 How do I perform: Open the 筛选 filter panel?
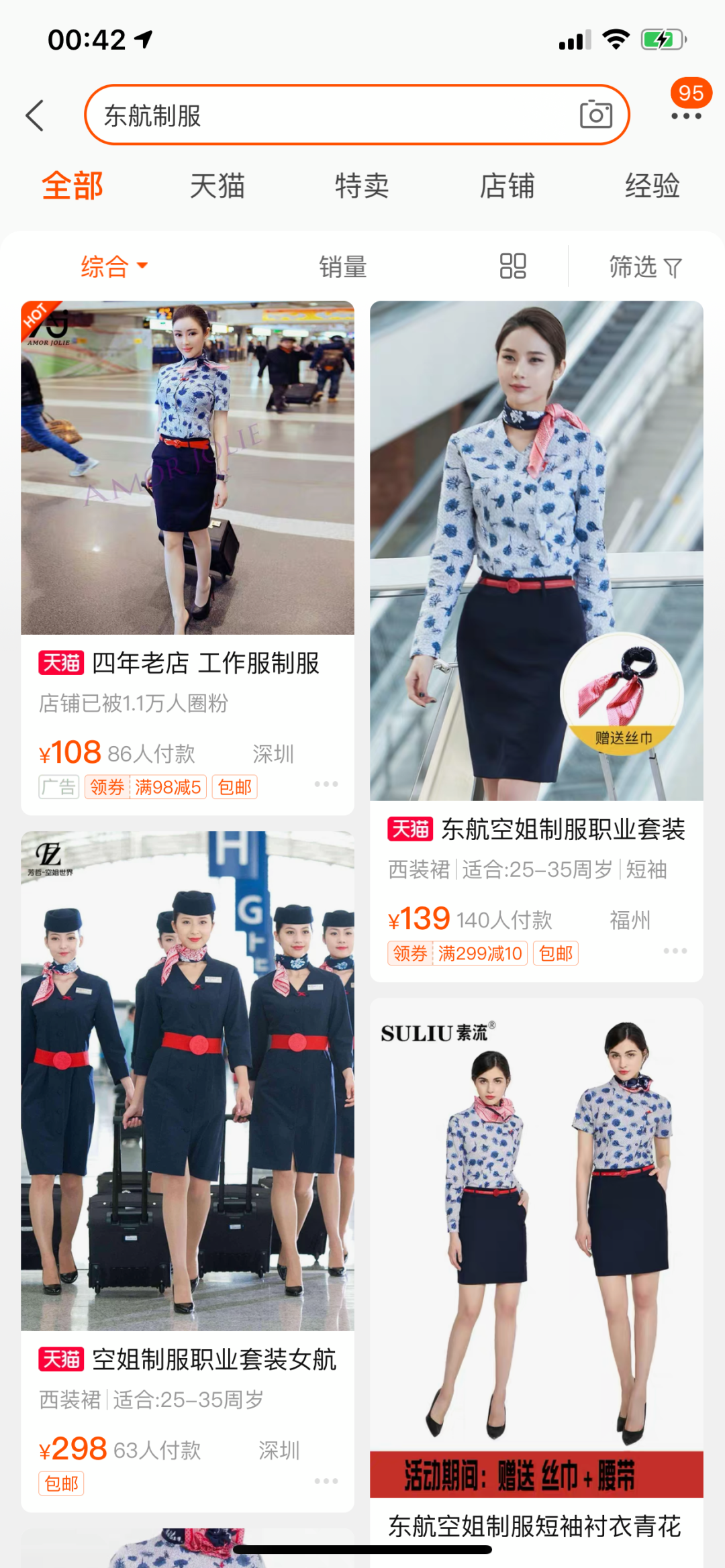644,266
